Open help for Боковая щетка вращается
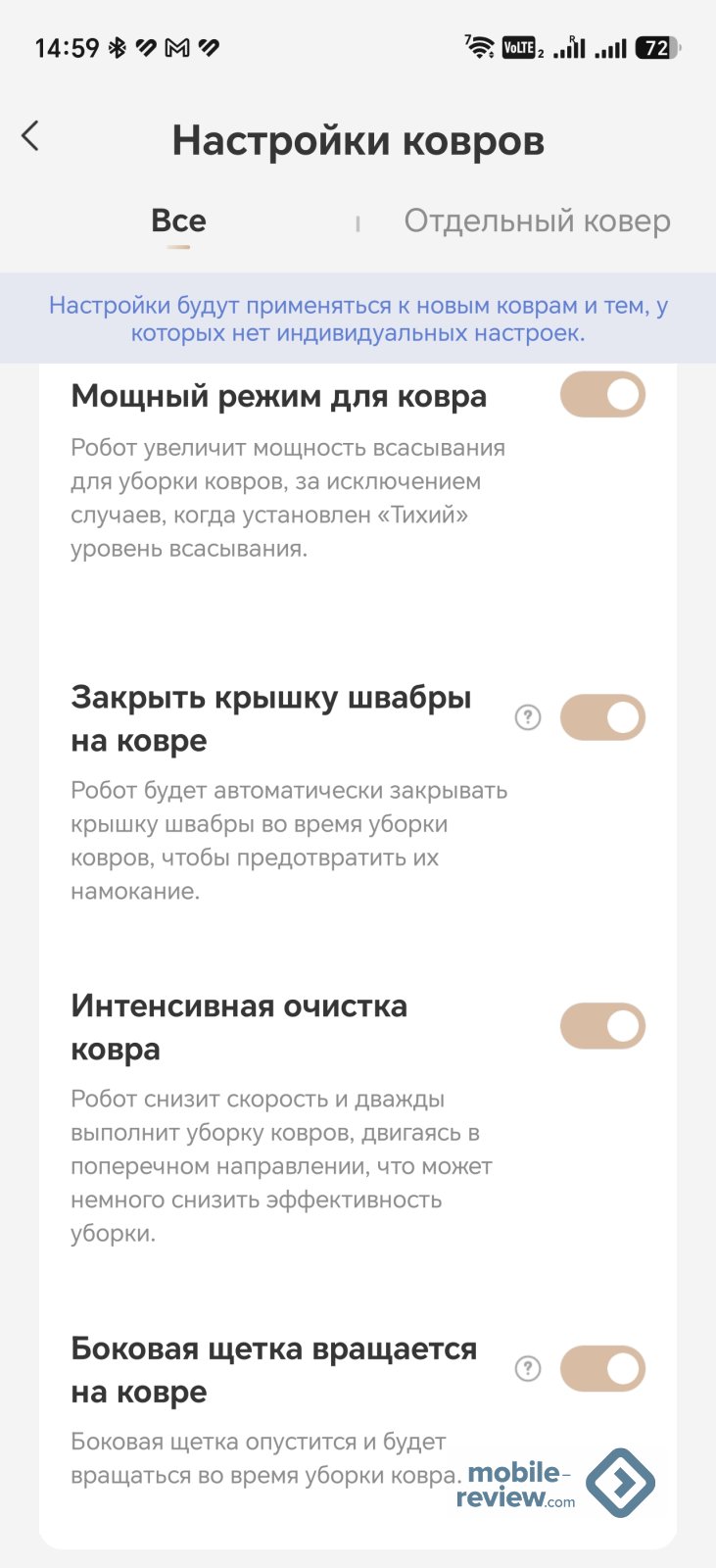This screenshot has width=716, height=1568. coord(528,1369)
